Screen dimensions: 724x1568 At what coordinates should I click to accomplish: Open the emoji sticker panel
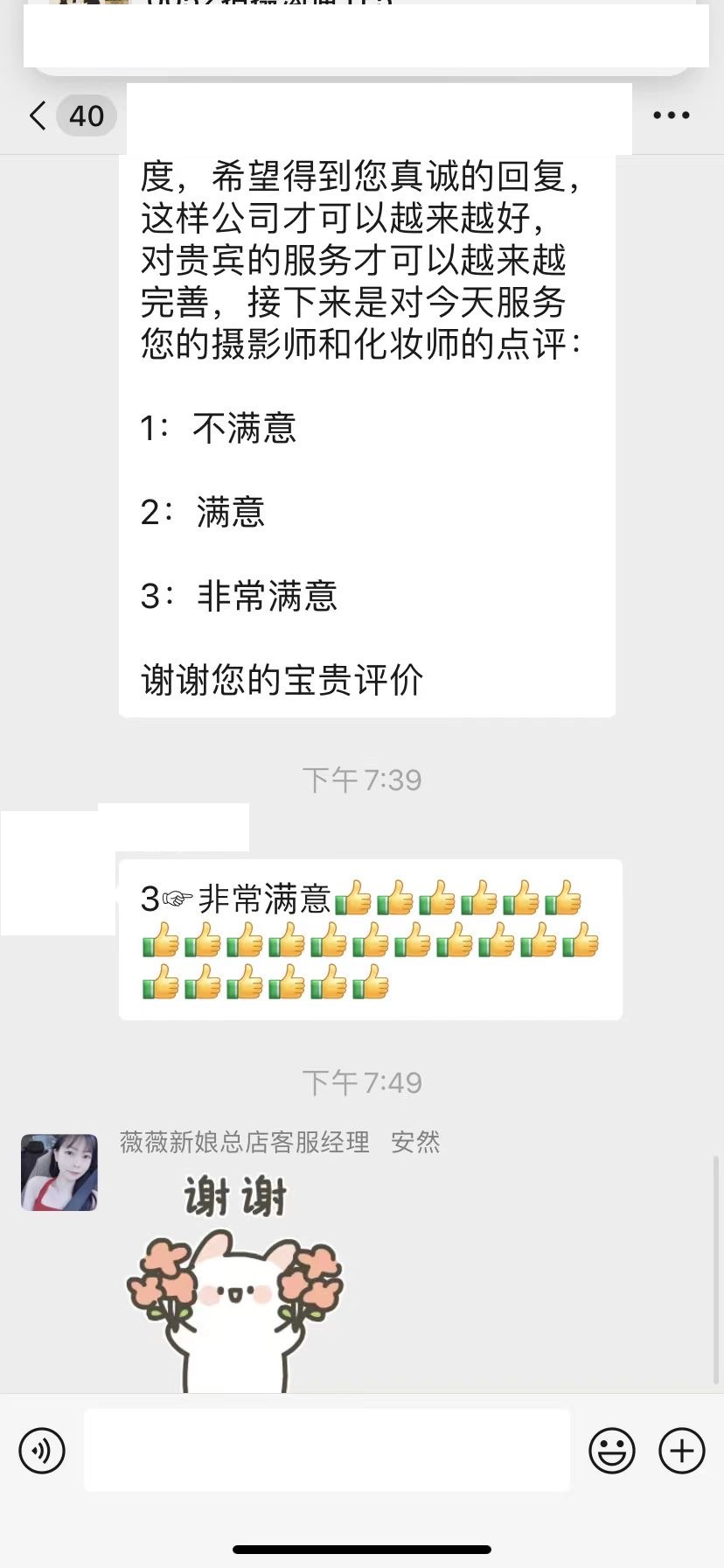612,1451
